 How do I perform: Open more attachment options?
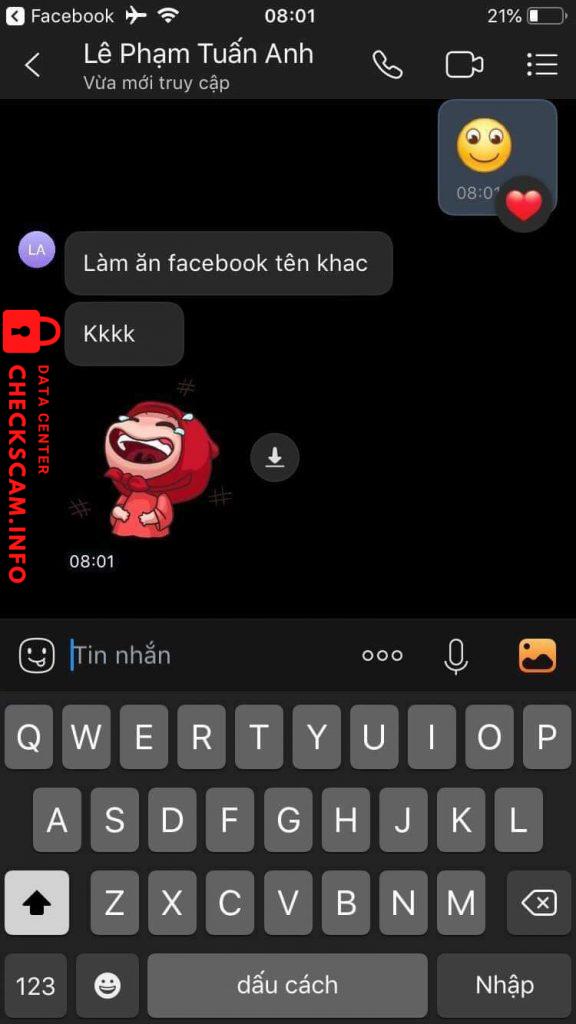pos(383,656)
